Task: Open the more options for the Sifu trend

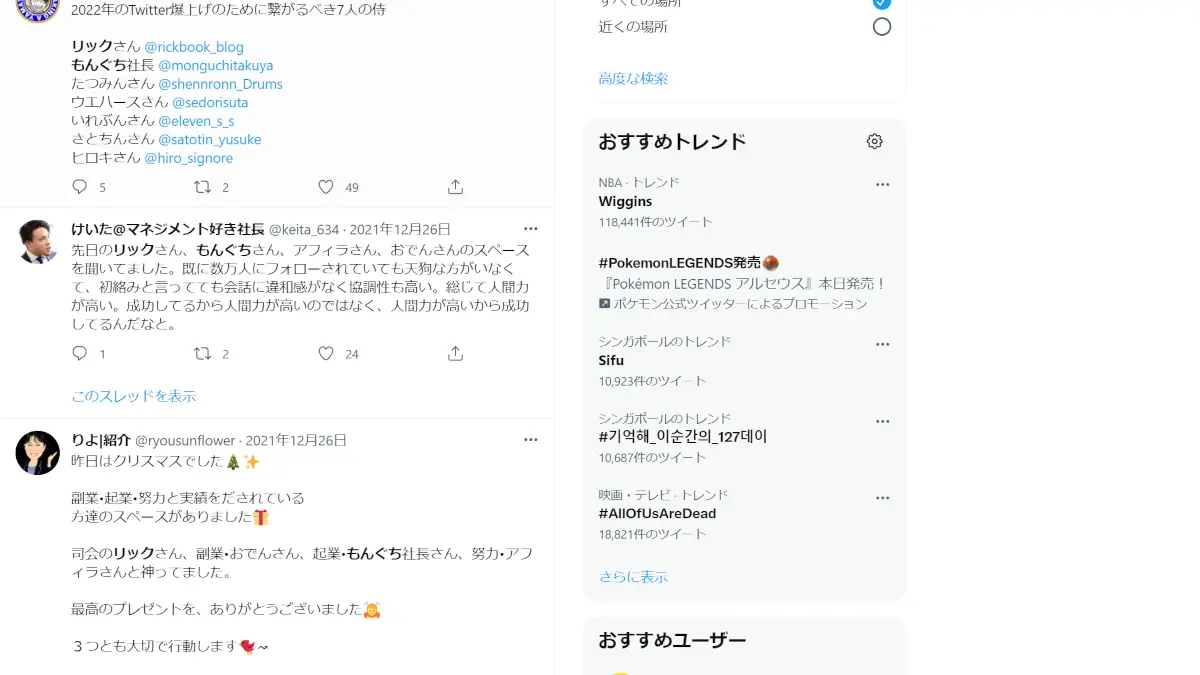Action: coord(882,344)
